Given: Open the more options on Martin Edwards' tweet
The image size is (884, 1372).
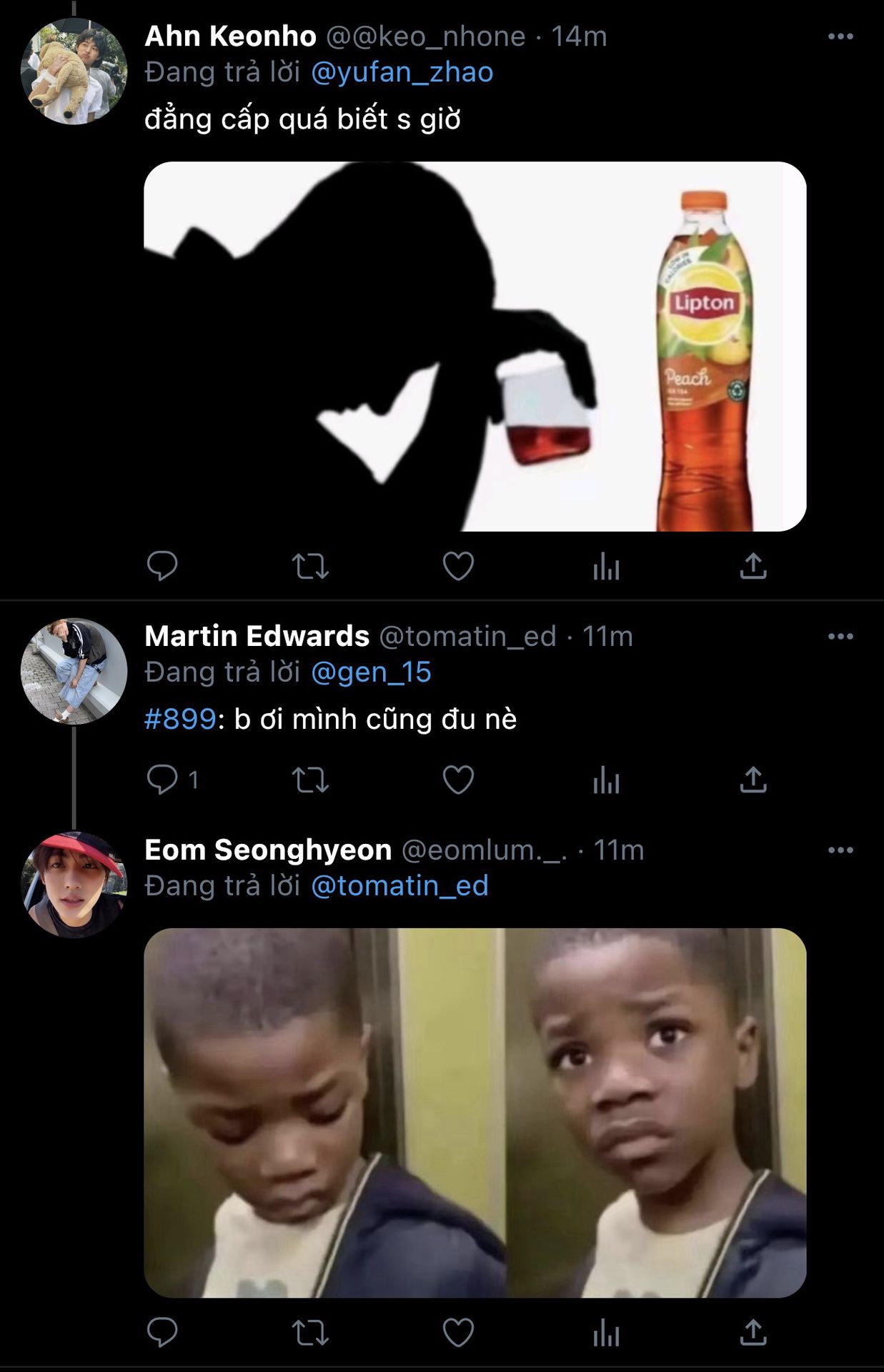Looking at the screenshot, I should click(x=840, y=636).
